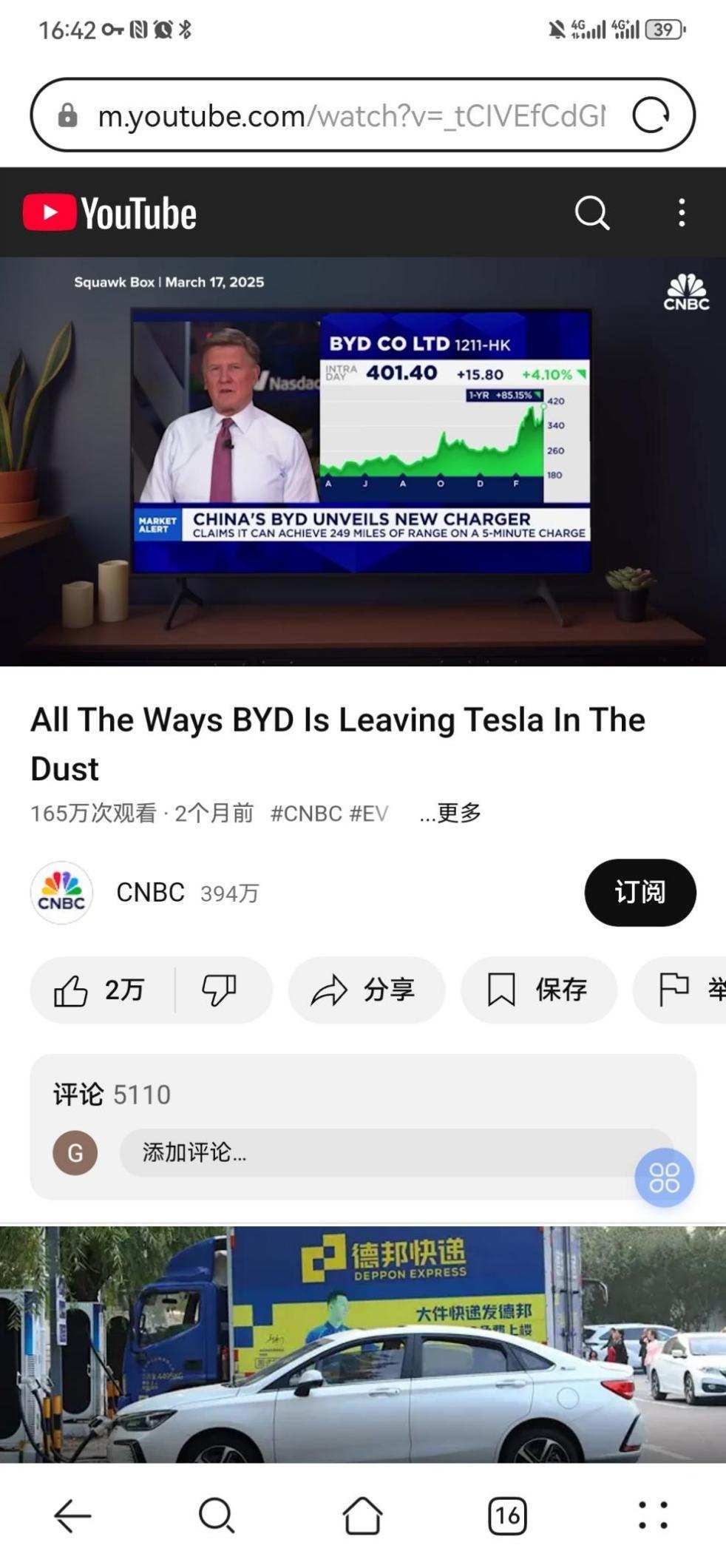
Task: Open the Deppon Express truck video thumbnail
Action: [362, 1344]
